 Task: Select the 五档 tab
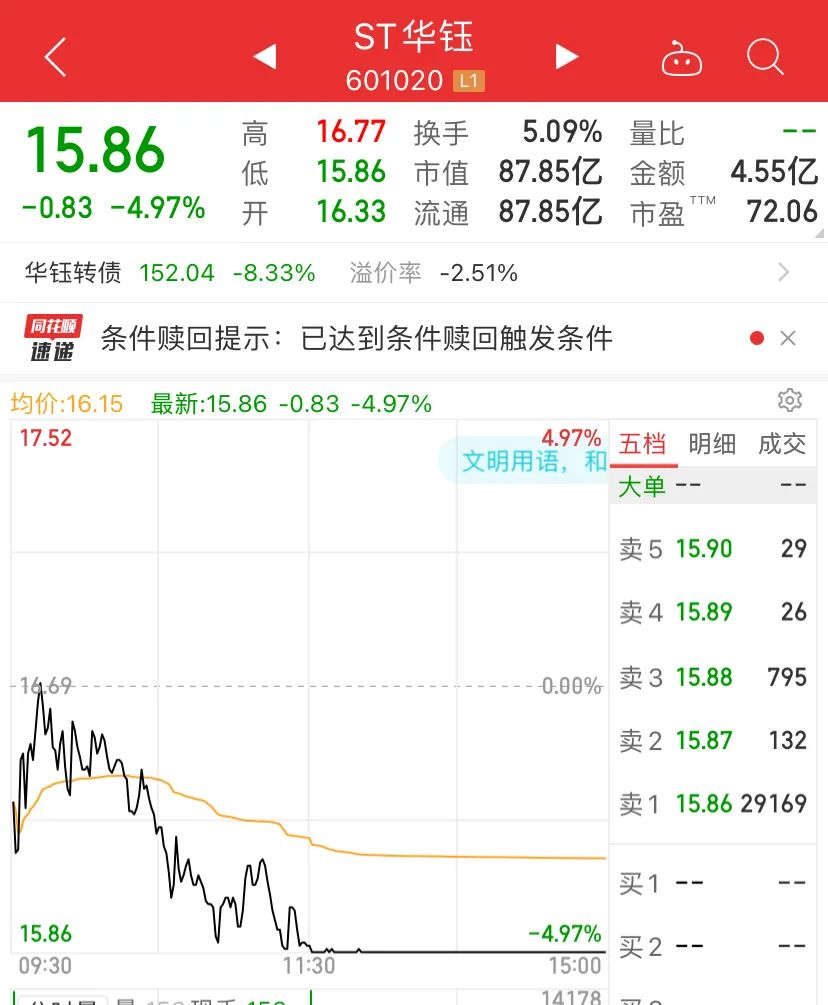pyautogui.click(x=642, y=443)
